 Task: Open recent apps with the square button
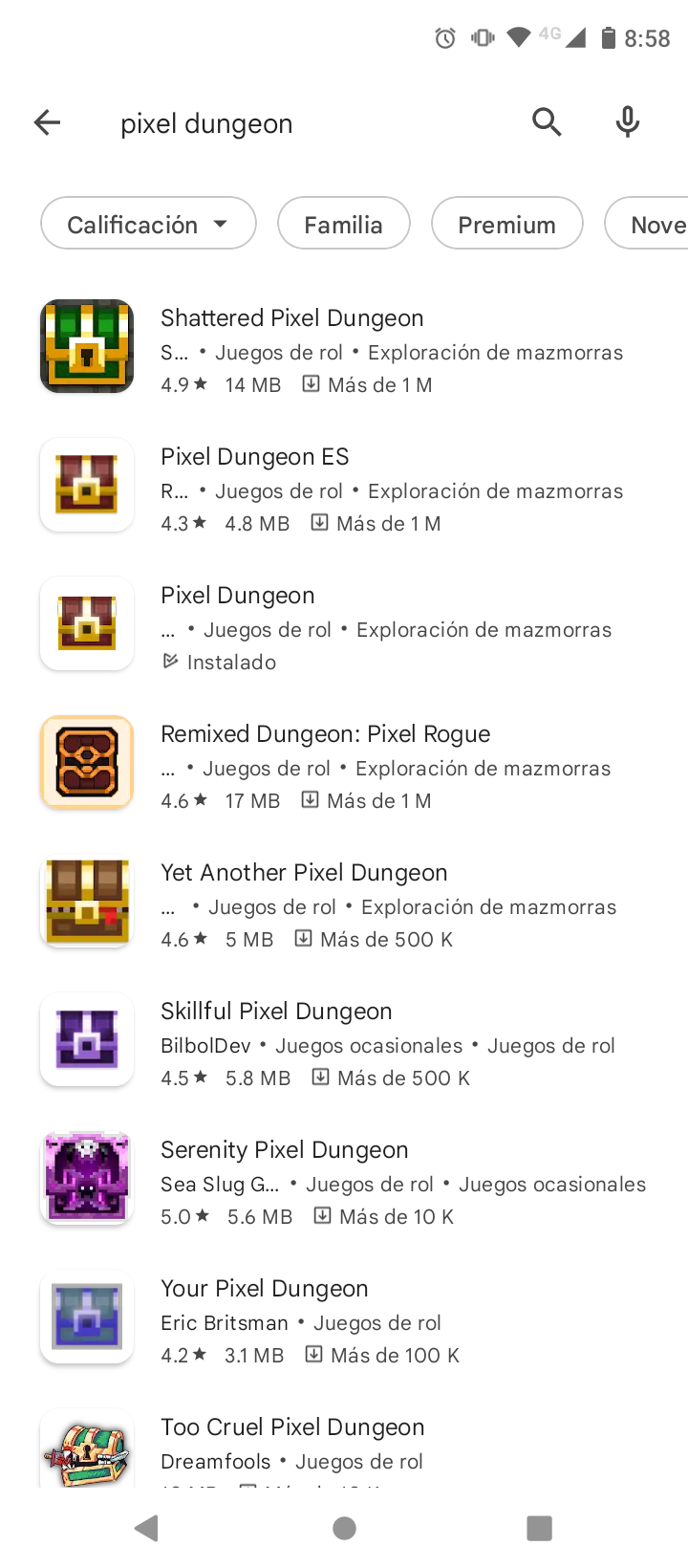point(540,1528)
